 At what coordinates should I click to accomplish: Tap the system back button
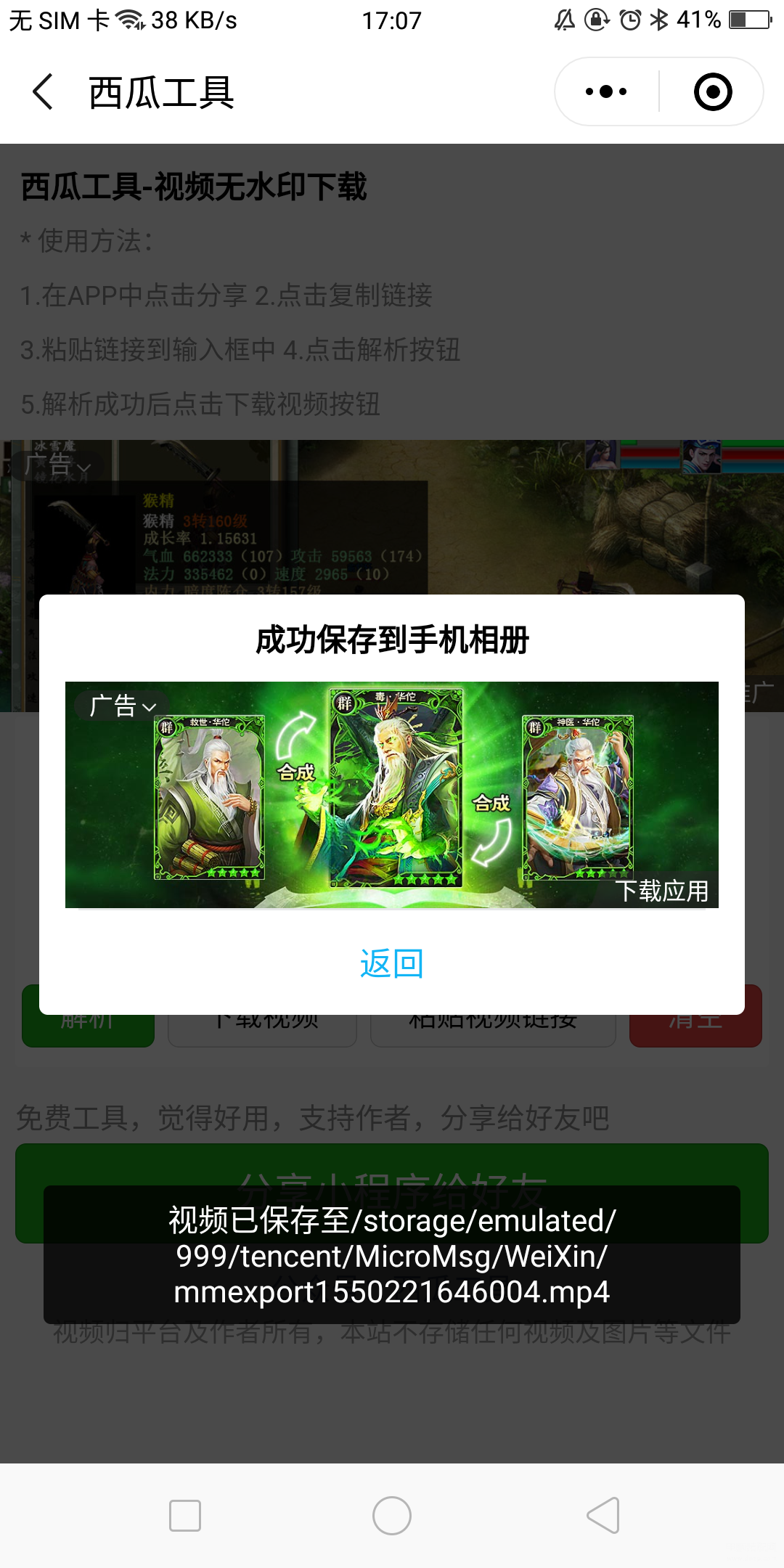pos(603,1515)
